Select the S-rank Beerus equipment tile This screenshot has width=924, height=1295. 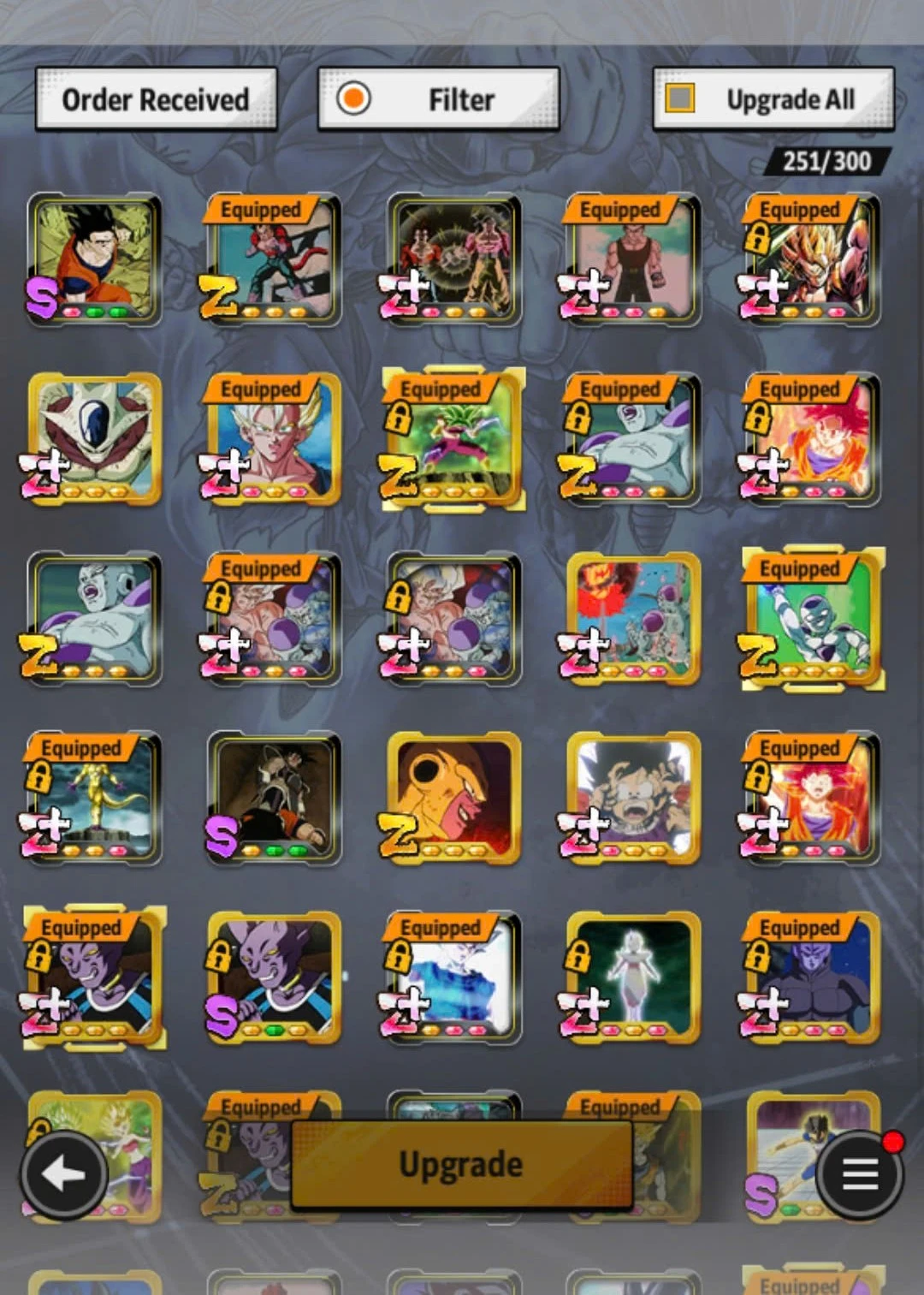(x=274, y=977)
